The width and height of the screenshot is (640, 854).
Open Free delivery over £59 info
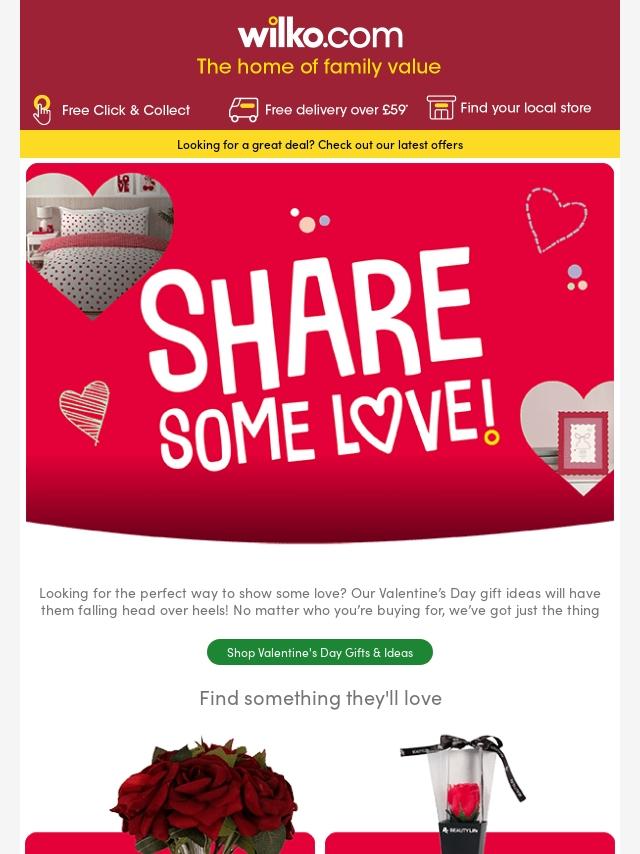tap(318, 110)
